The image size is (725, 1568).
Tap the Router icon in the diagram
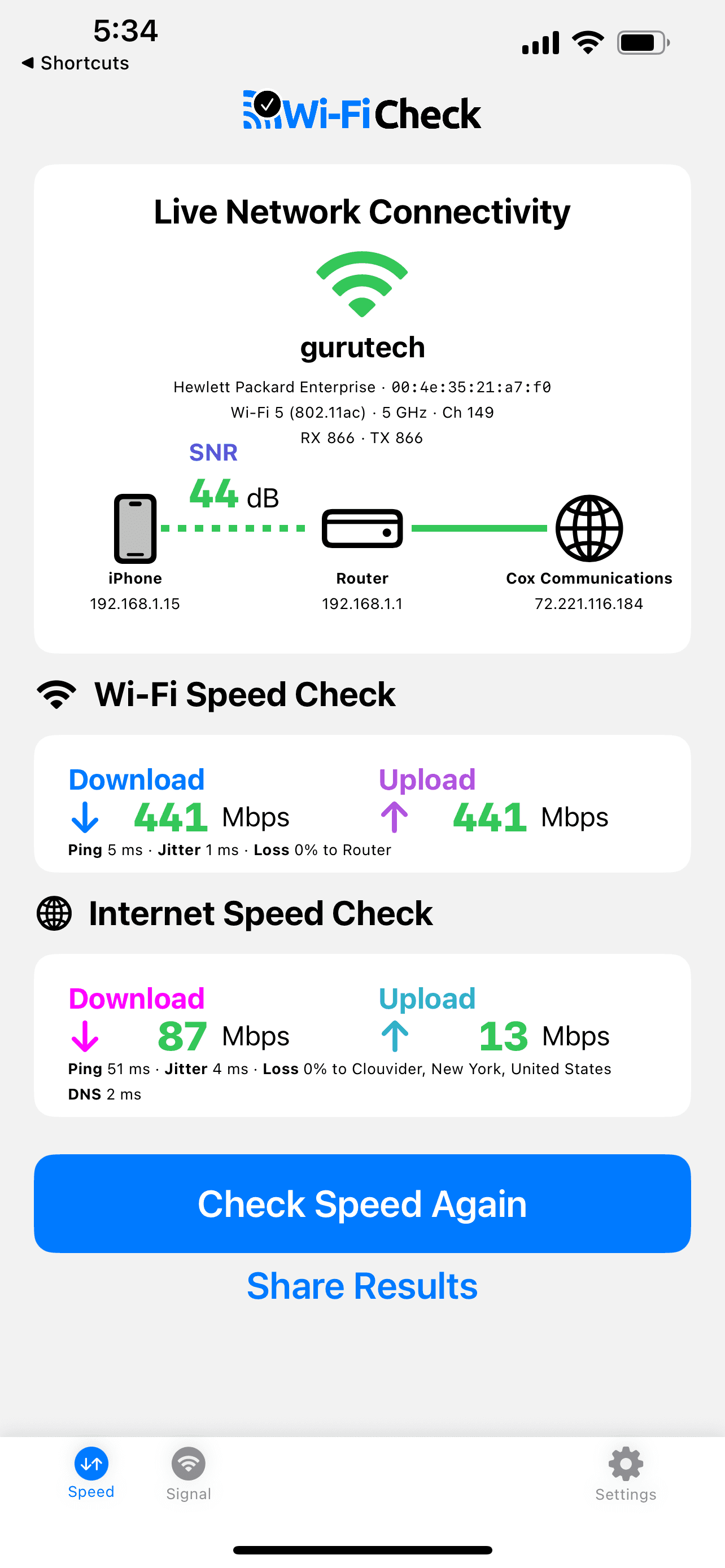tap(361, 527)
